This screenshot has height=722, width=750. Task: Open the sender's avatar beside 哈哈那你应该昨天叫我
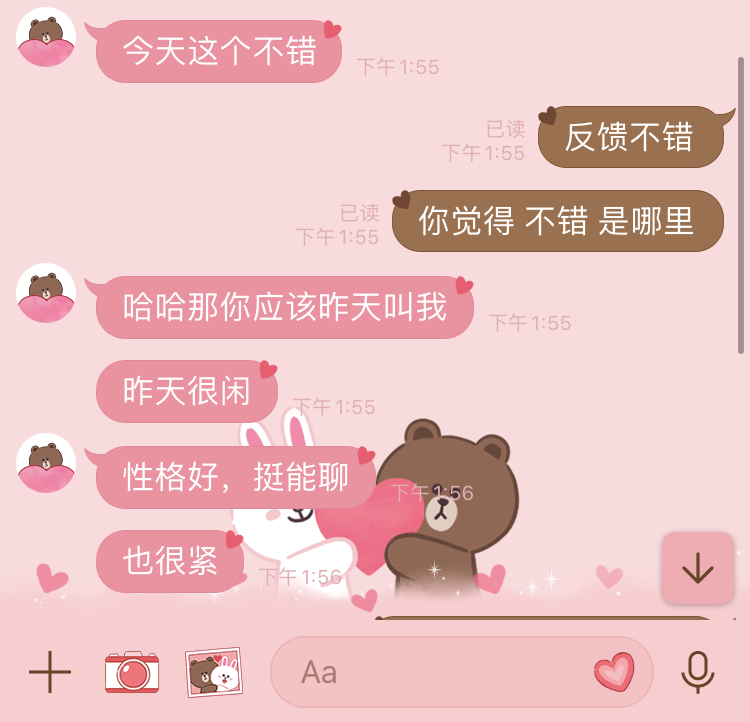pos(46,293)
